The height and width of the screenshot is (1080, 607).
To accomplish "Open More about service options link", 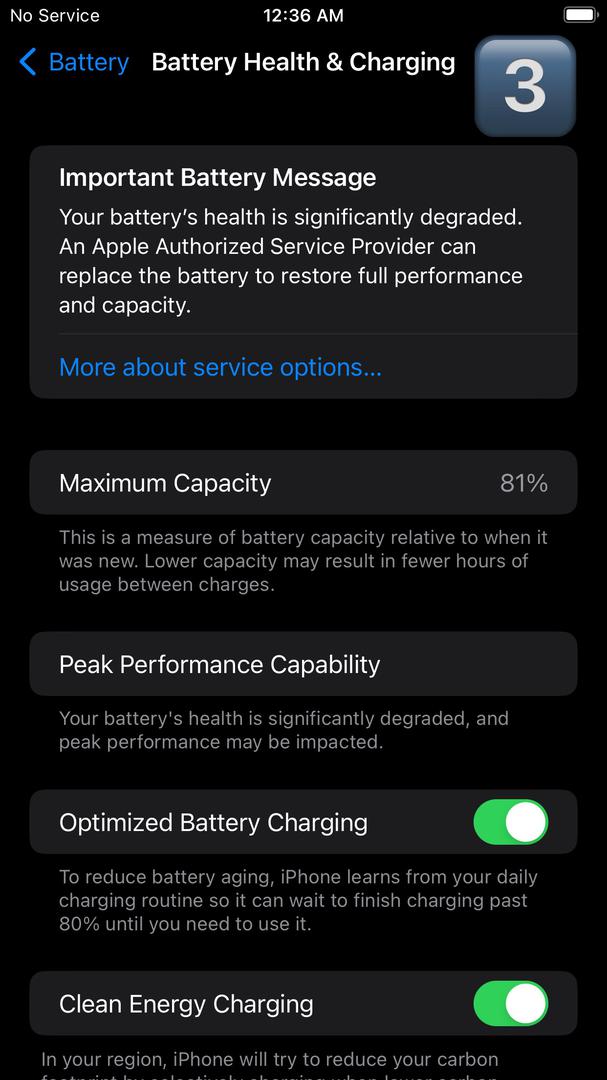I will point(220,367).
